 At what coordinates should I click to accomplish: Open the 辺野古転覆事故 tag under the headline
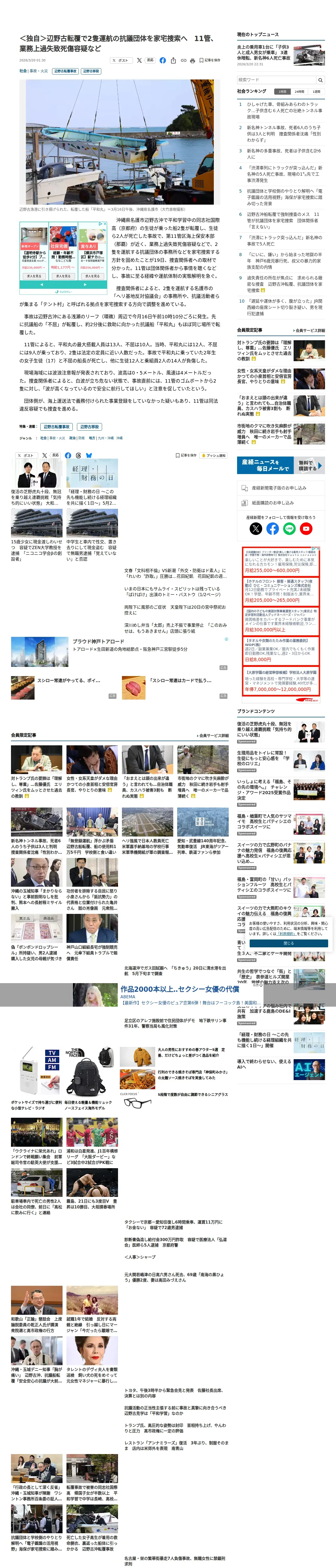pos(65,71)
